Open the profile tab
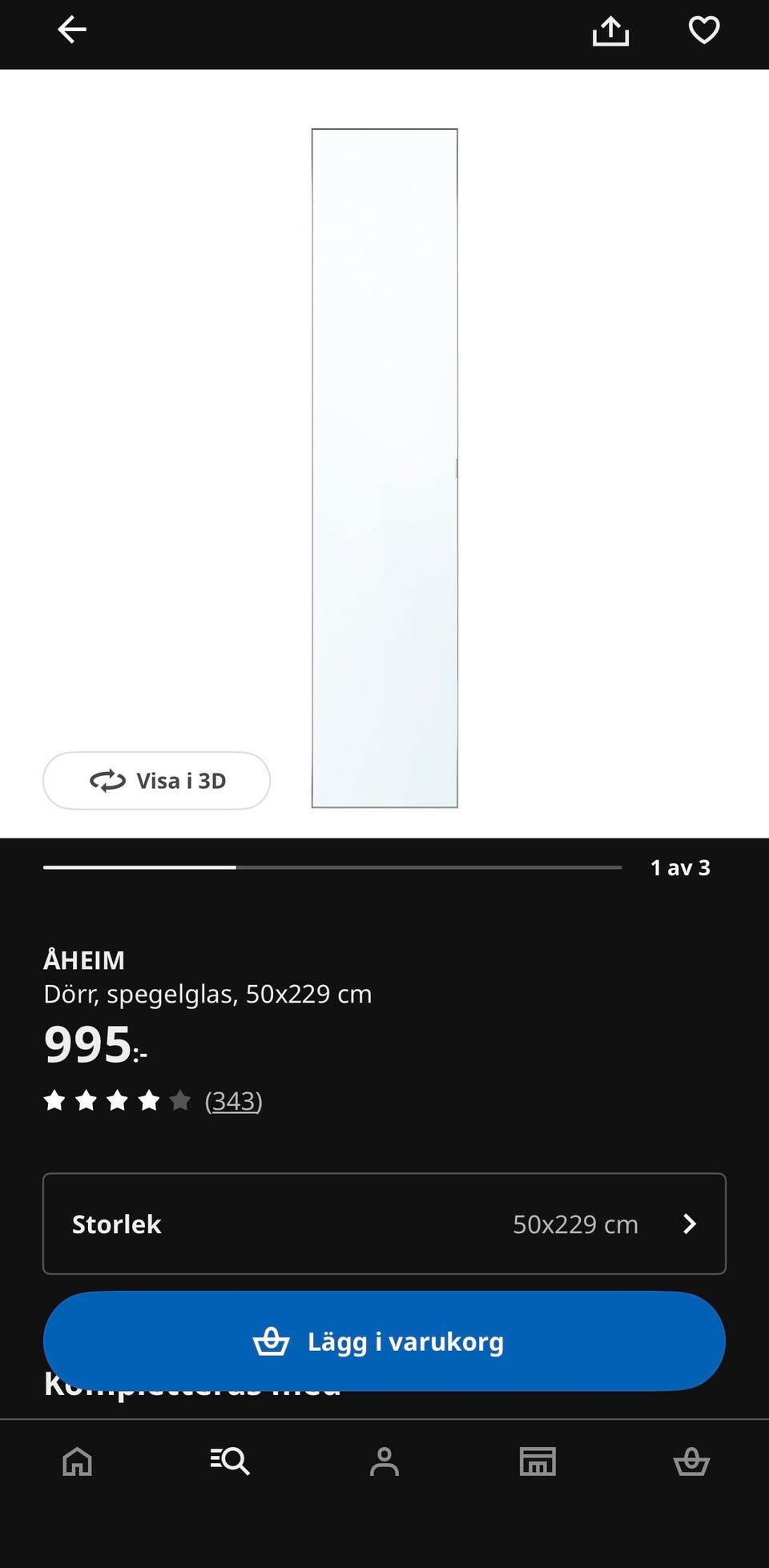Viewport: 769px width, 1568px height. tap(384, 1461)
